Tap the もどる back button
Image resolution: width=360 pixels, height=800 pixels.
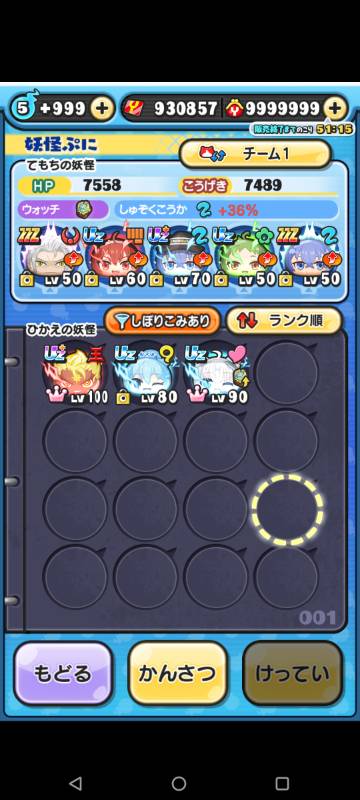pyautogui.click(x=63, y=673)
